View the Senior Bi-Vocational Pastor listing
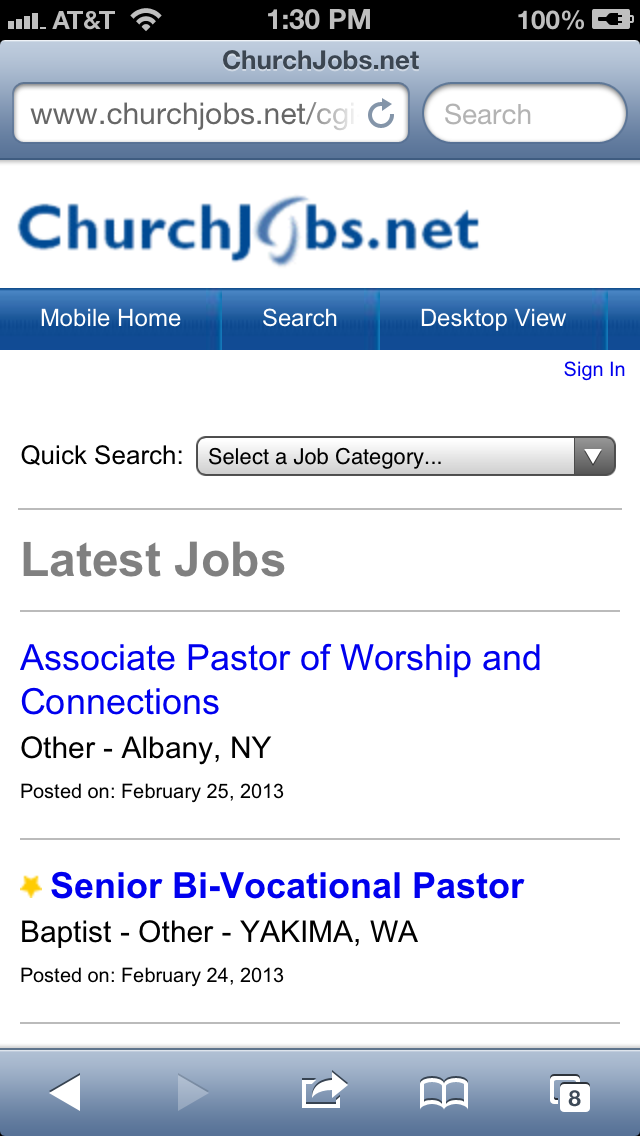 (287, 886)
